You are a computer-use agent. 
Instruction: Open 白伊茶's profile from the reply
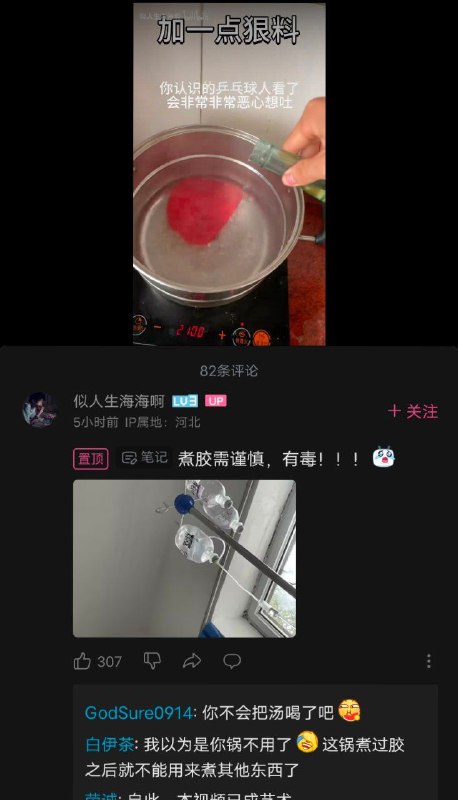[x=110, y=744]
